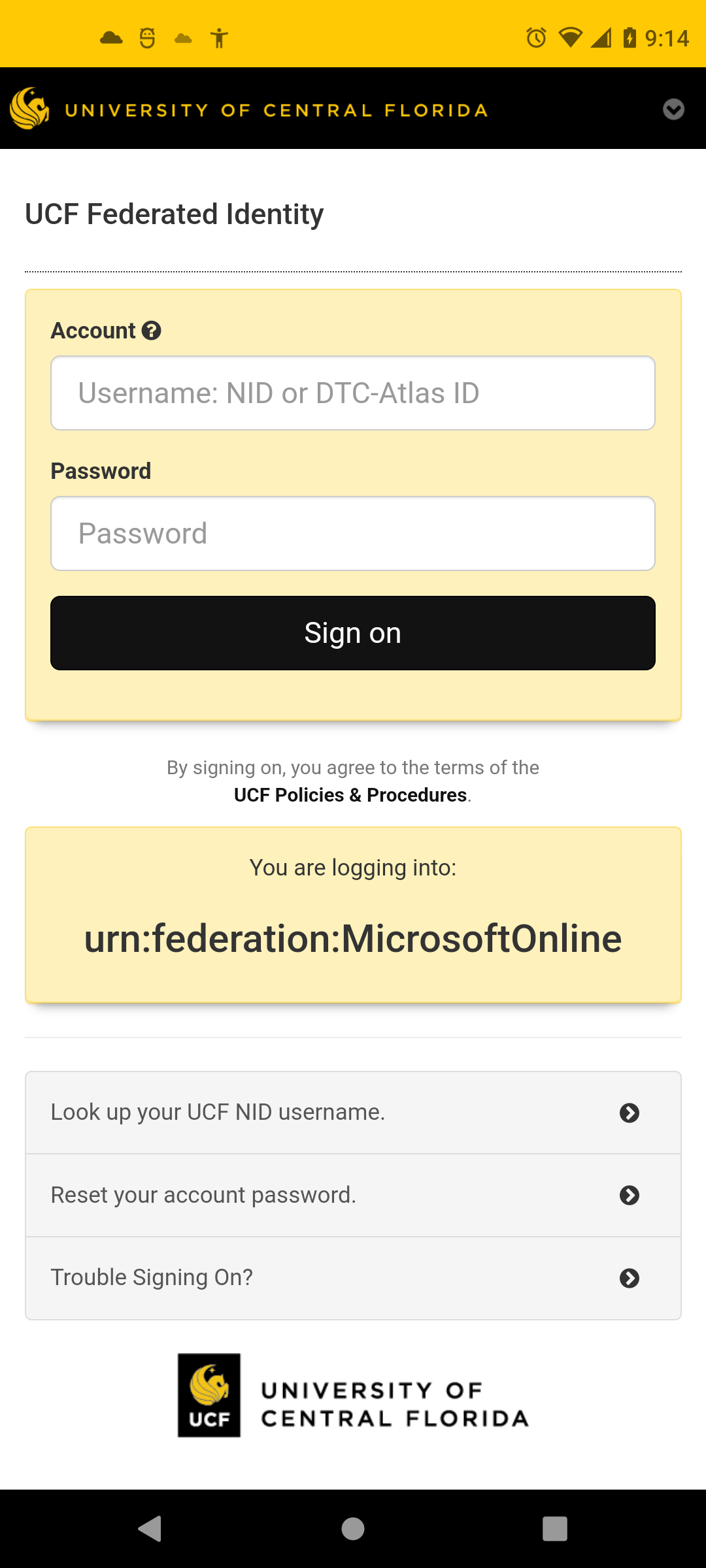Tap the Password text field
Screen dimensions: 706x1568
coord(353,534)
